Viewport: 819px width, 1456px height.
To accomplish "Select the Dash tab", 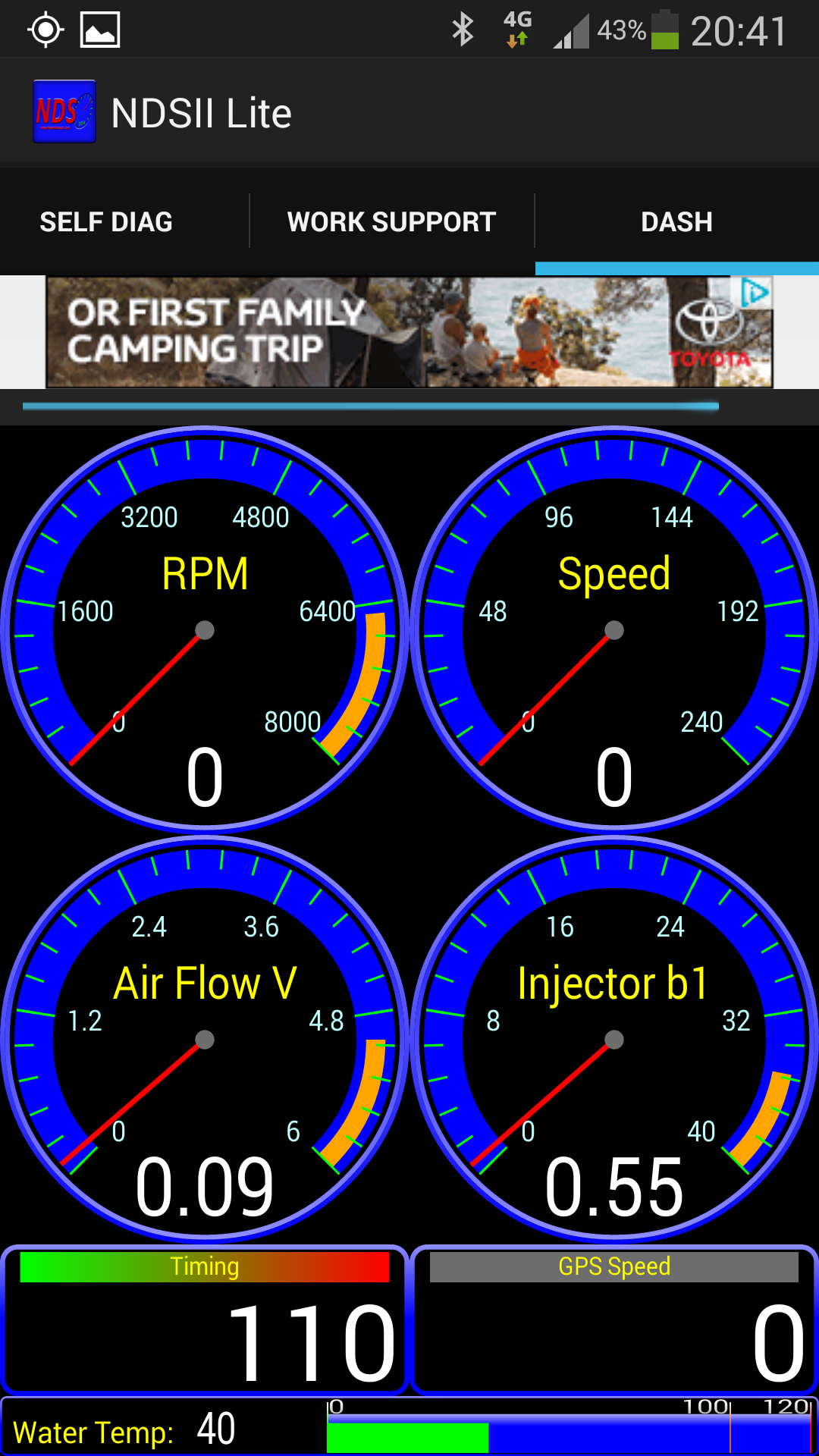I will (x=676, y=222).
